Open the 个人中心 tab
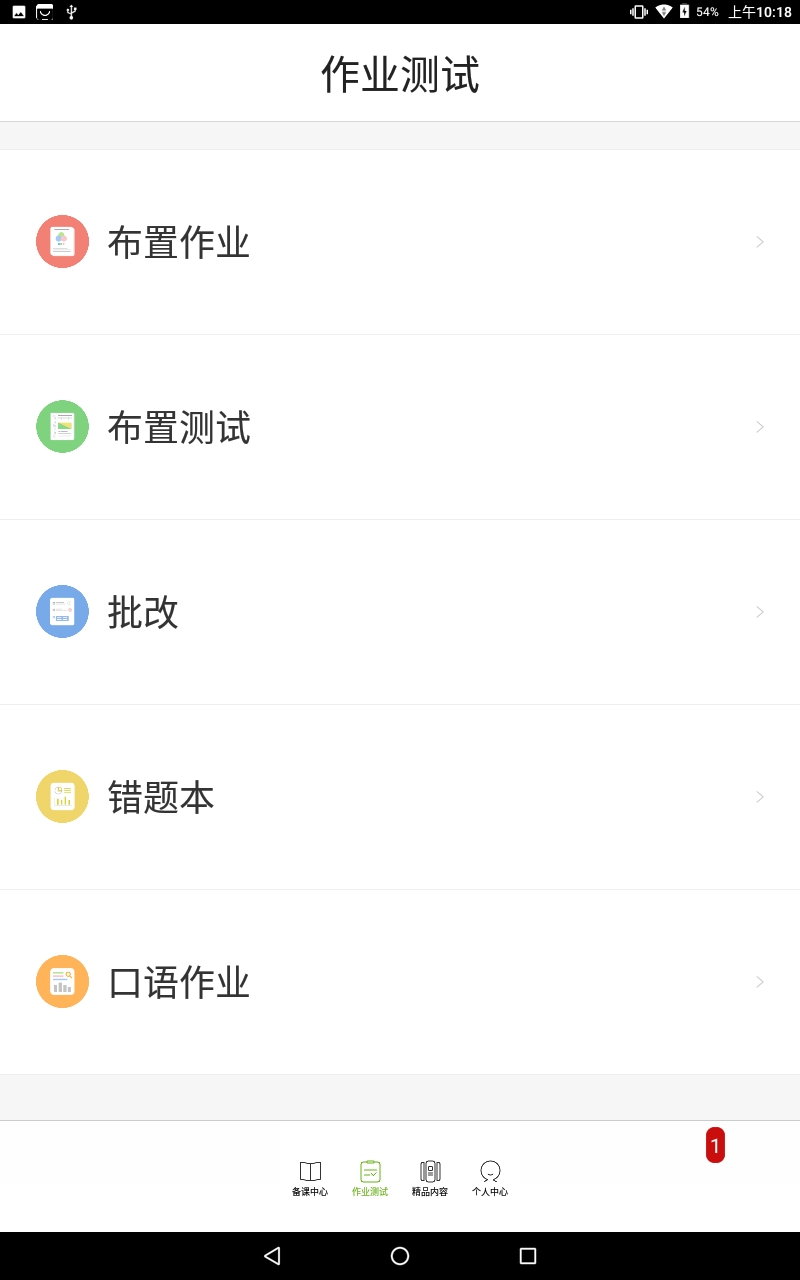The image size is (800, 1280). click(490, 1178)
